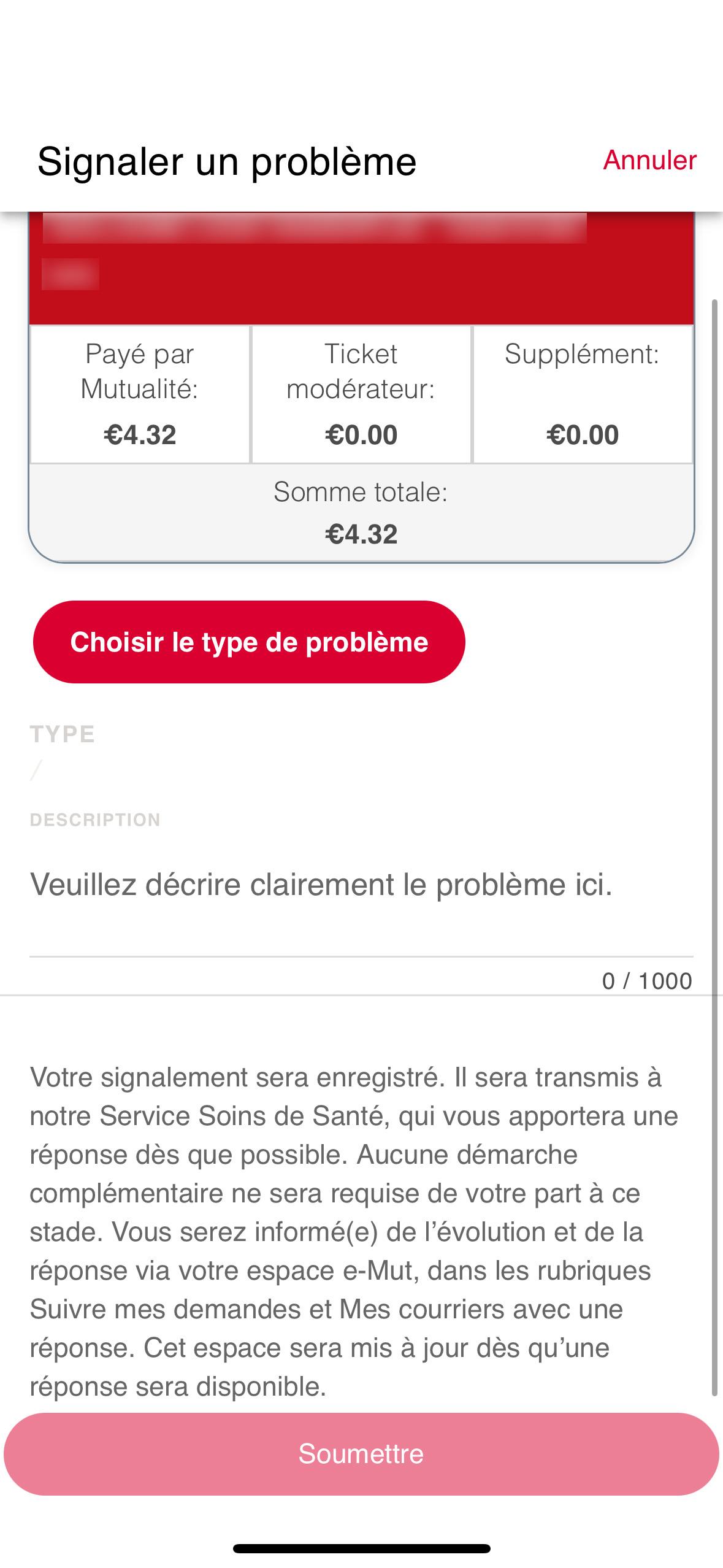Viewport: 723px width, 1568px height.
Task: Tap the Signaler un problème title
Action: click(228, 160)
